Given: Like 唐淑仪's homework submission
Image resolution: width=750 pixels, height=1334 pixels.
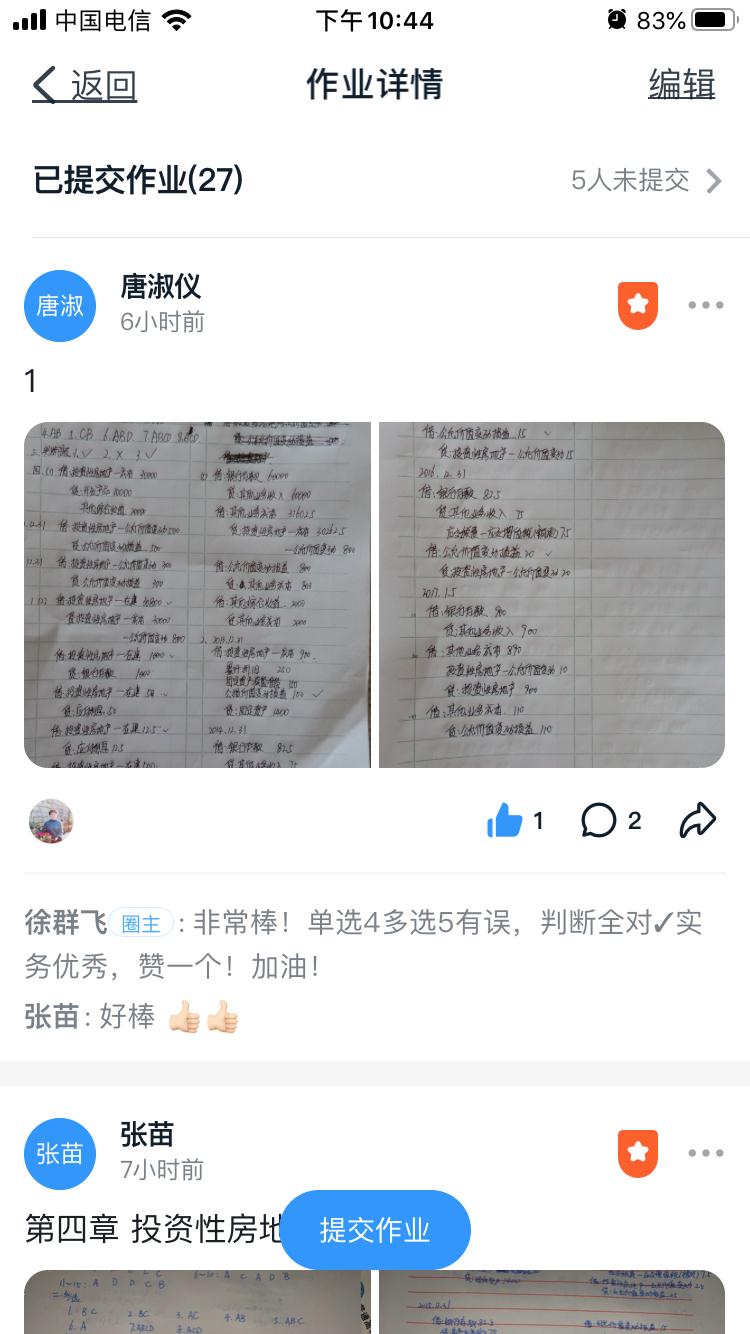Looking at the screenshot, I should coord(506,821).
